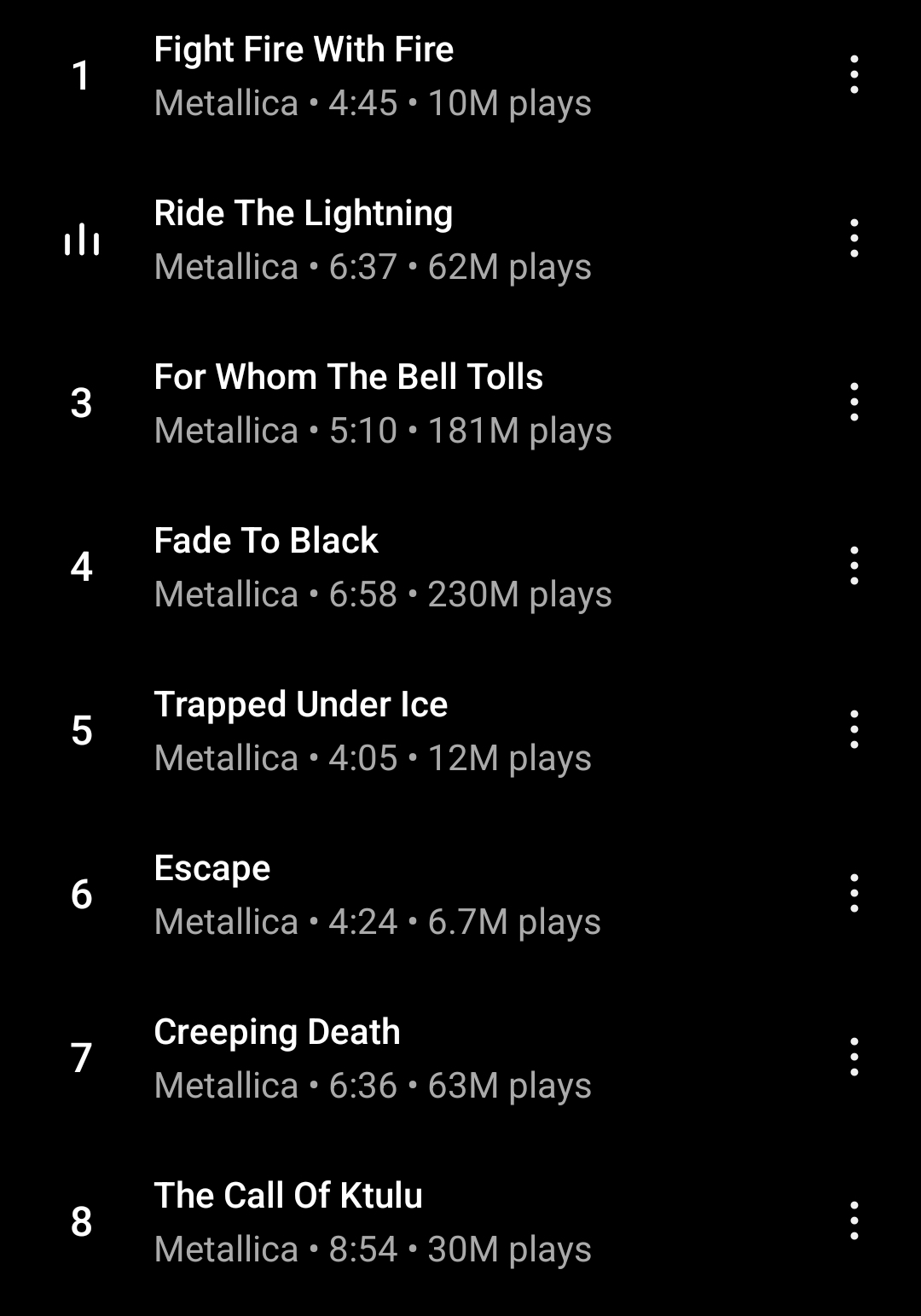The image size is (921, 1316).
Task: Open options for Ride The Lightning
Action: (x=854, y=239)
